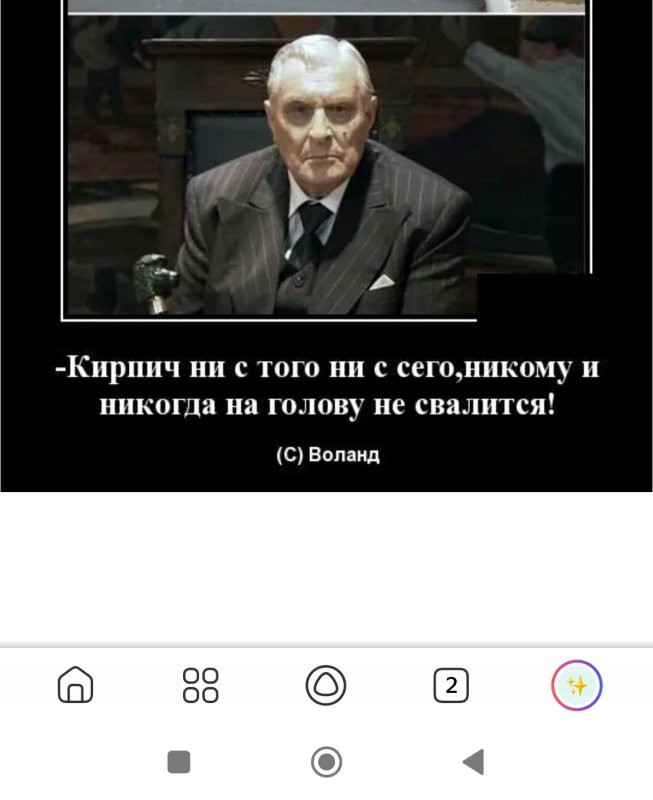Go to the browser home page
Viewport: 653px width, 800px height.
point(76,685)
